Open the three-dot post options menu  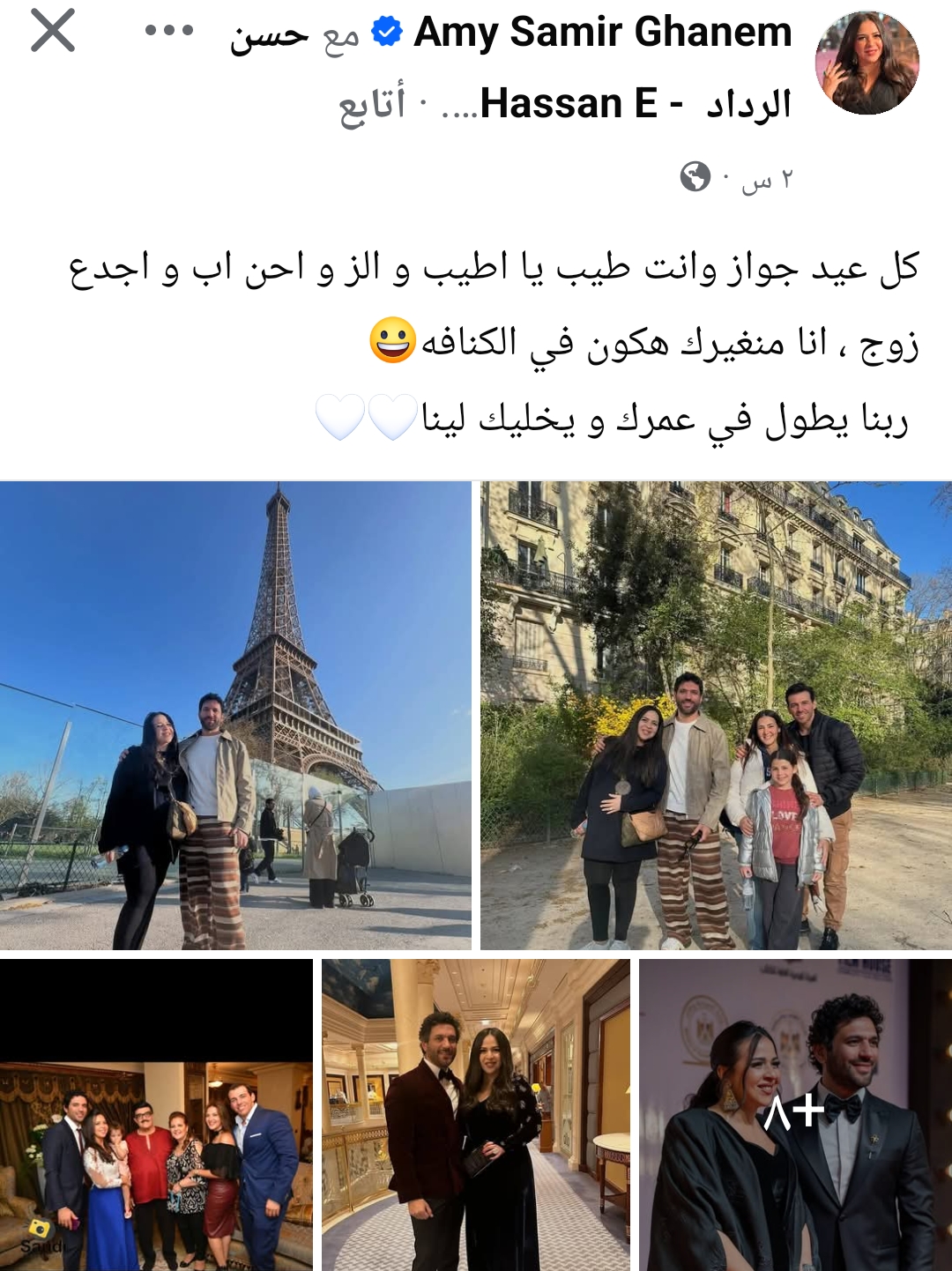pyautogui.click(x=169, y=31)
